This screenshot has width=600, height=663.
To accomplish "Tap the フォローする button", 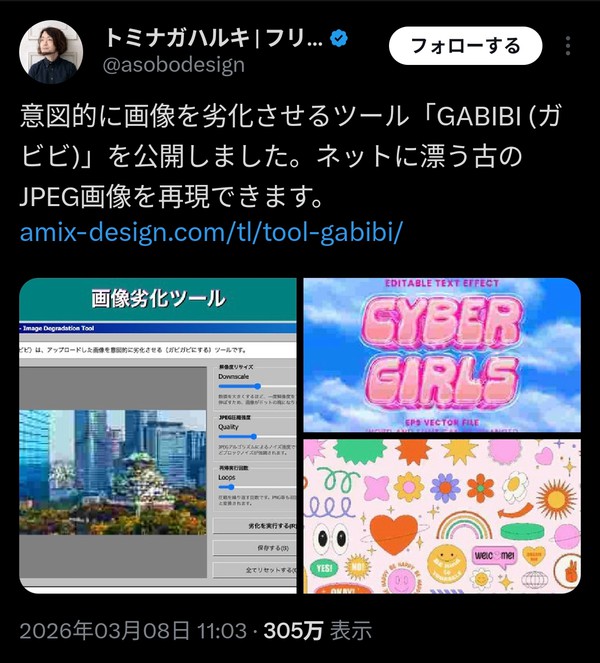I will pos(465,46).
